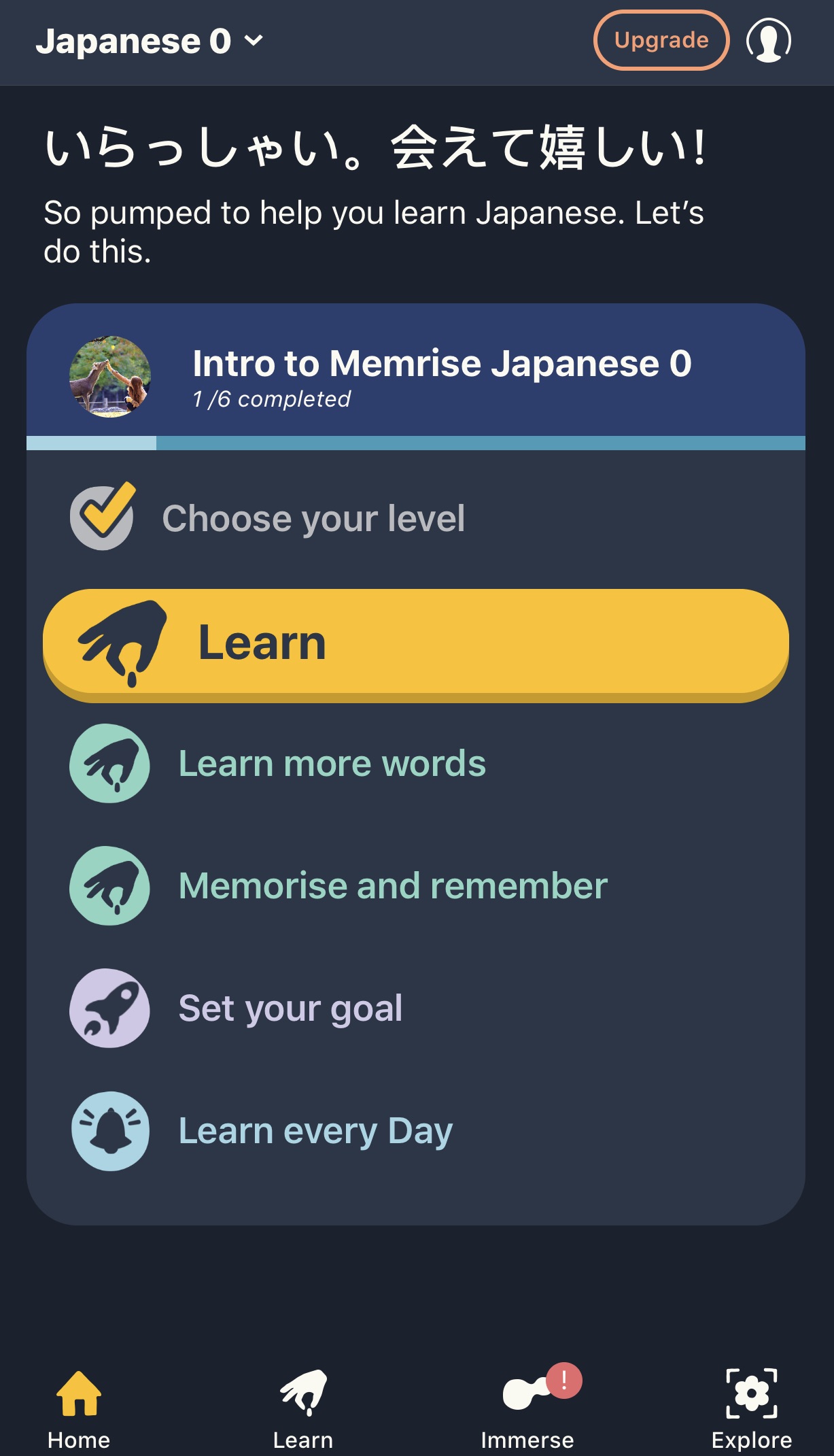
Task: Open Learn more words step
Action: 332,763
